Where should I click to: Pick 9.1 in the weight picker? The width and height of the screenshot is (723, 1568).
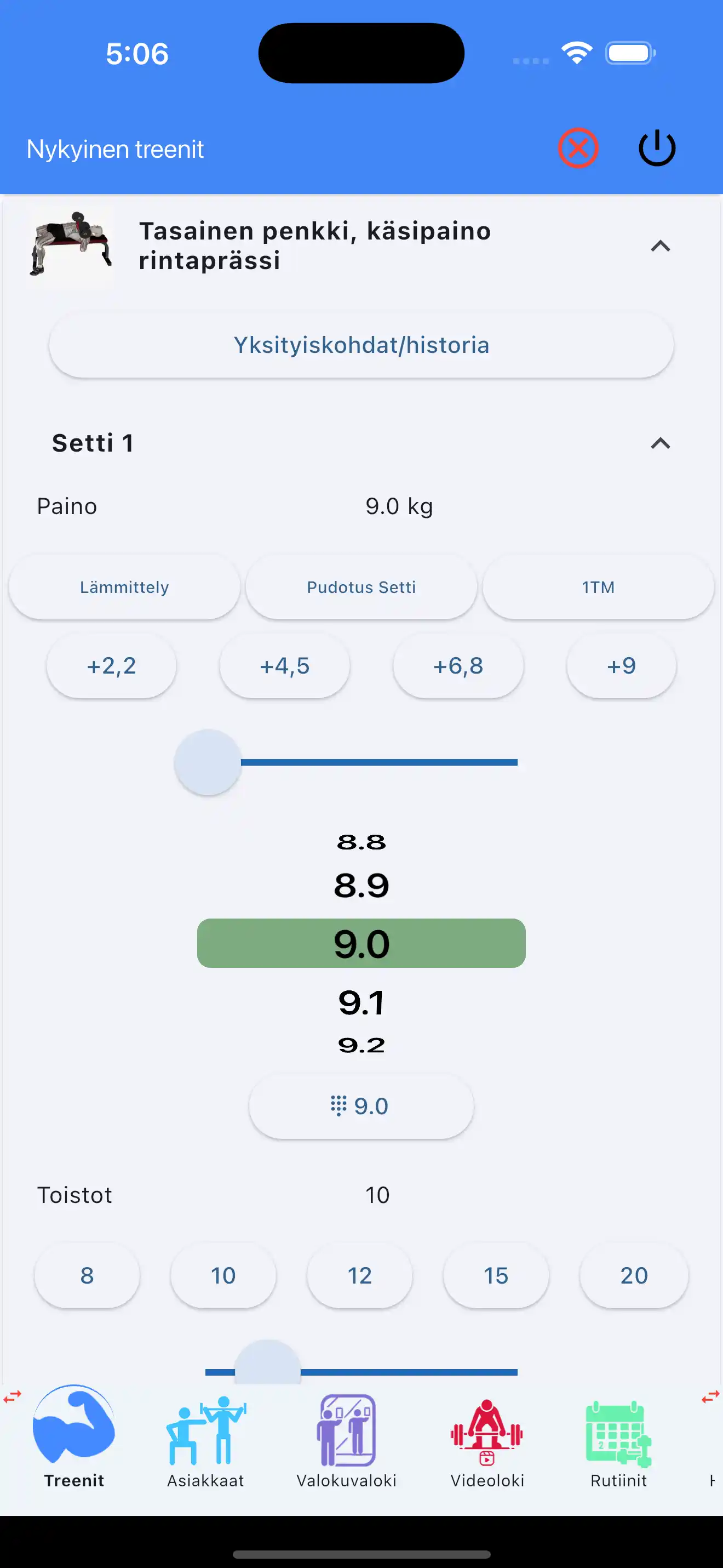361,1002
